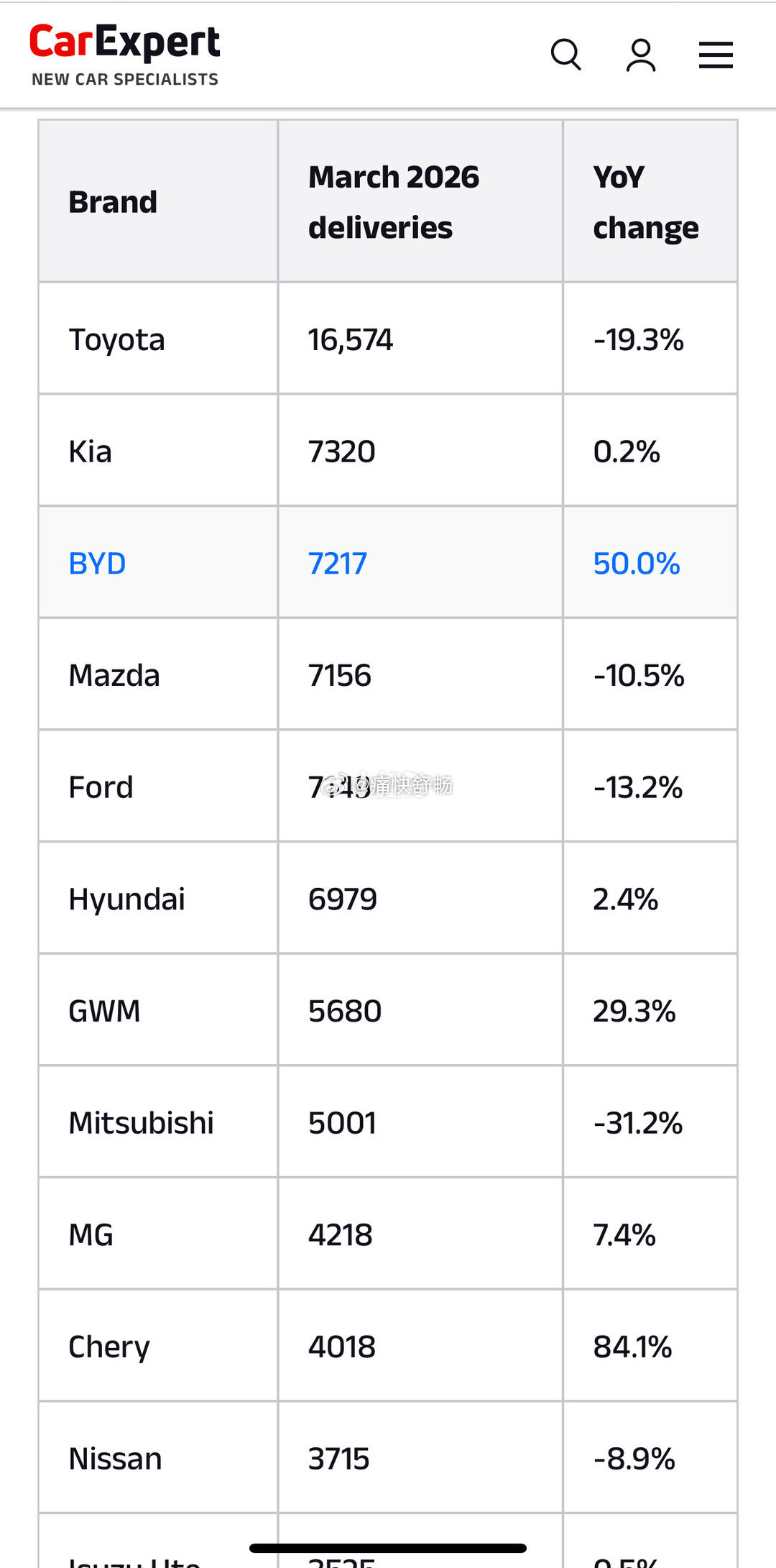Open the BYD brand link

pyautogui.click(x=98, y=563)
